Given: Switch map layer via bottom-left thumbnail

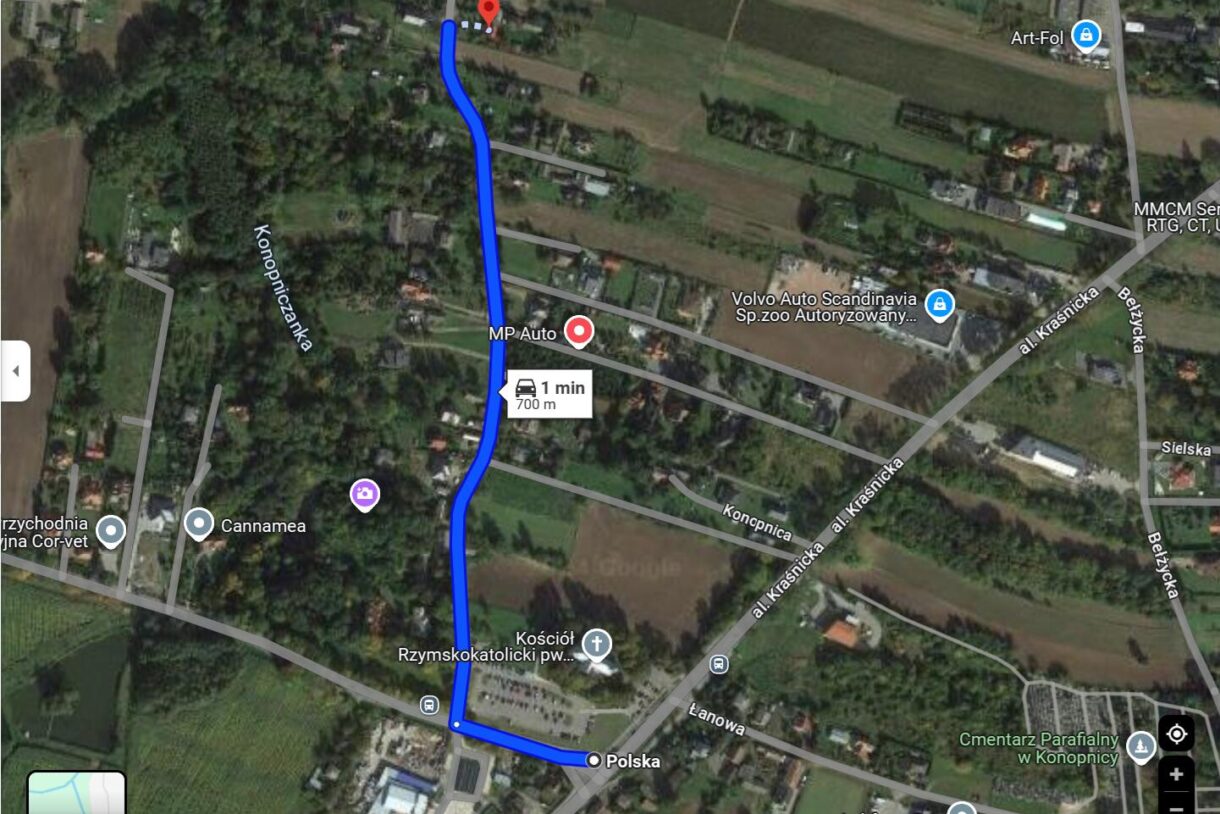Looking at the screenshot, I should [76, 792].
